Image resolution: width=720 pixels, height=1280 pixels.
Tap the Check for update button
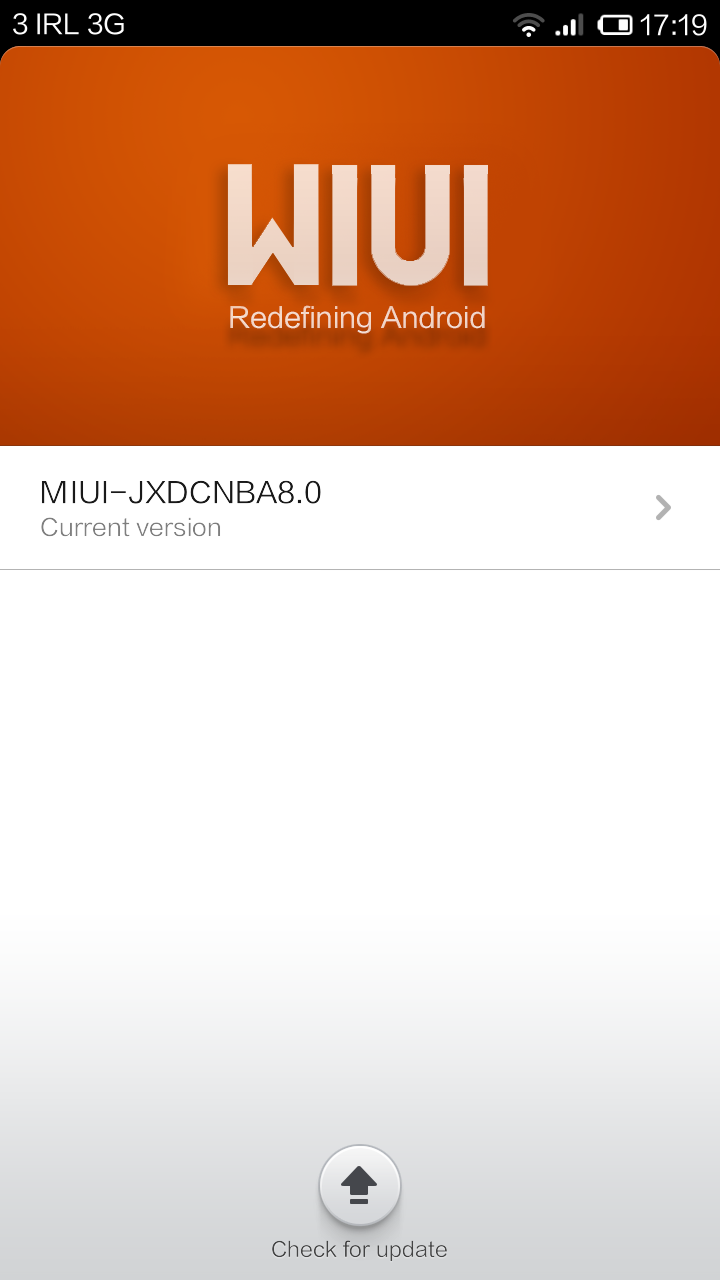360,1187
